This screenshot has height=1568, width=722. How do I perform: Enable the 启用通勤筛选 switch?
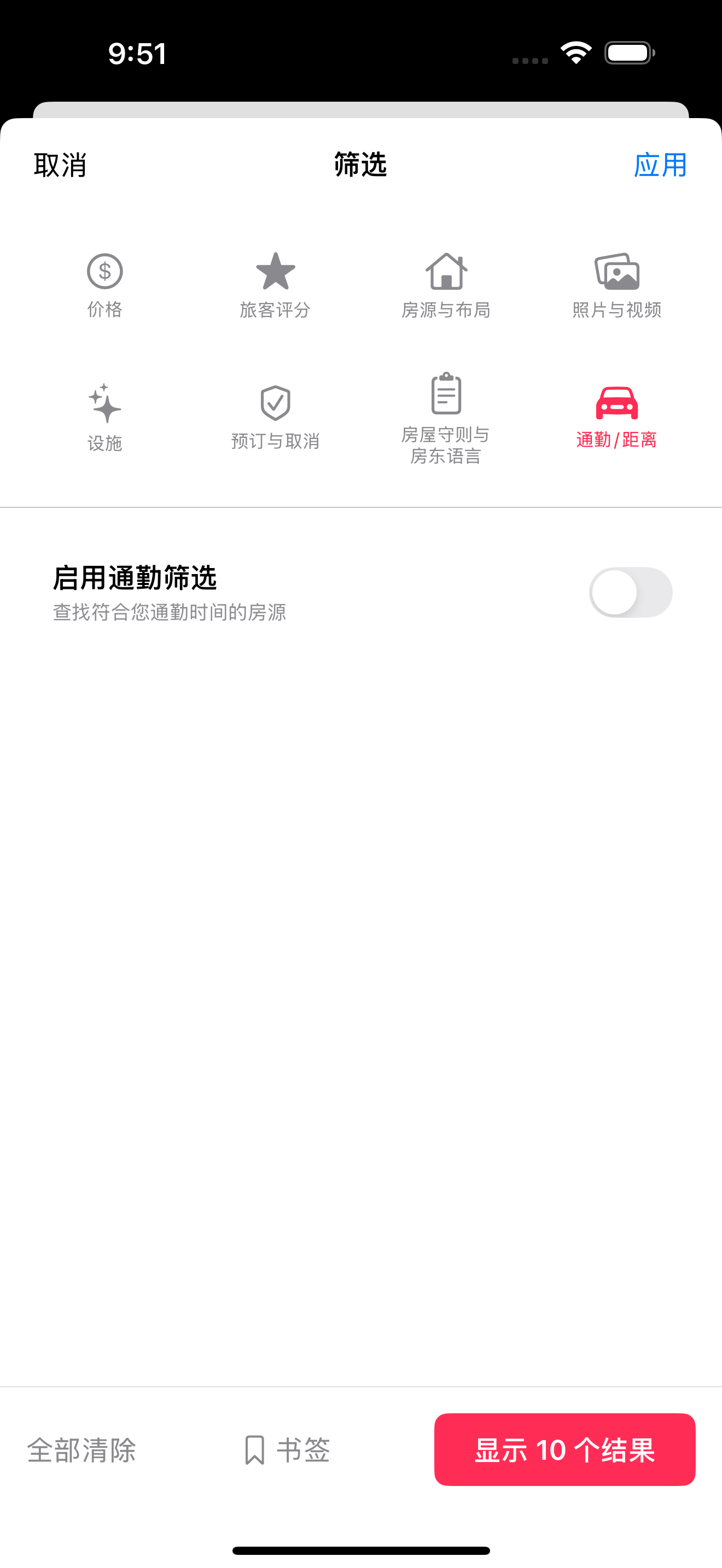click(630, 592)
